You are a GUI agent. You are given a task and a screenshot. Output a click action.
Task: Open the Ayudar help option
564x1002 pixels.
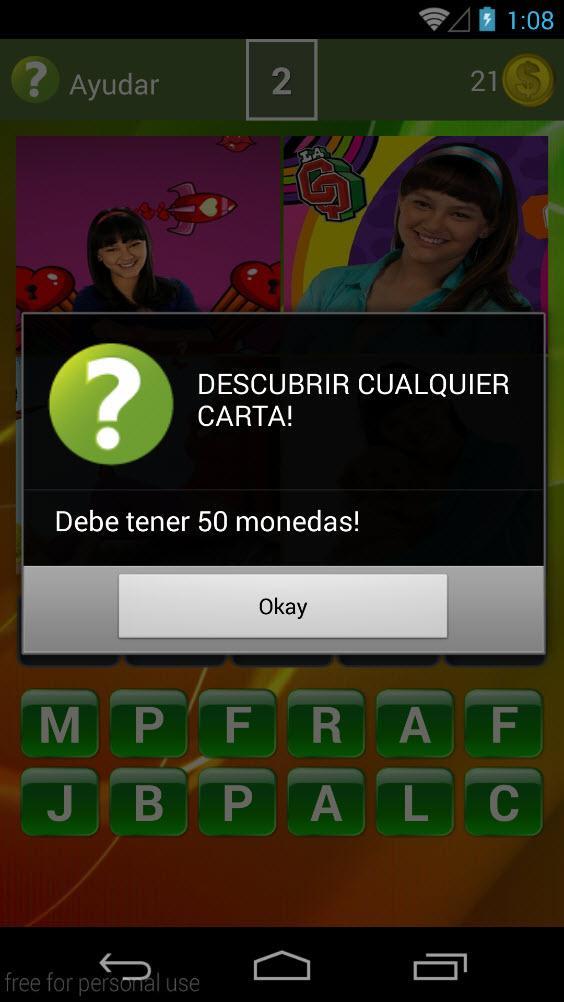(x=86, y=81)
